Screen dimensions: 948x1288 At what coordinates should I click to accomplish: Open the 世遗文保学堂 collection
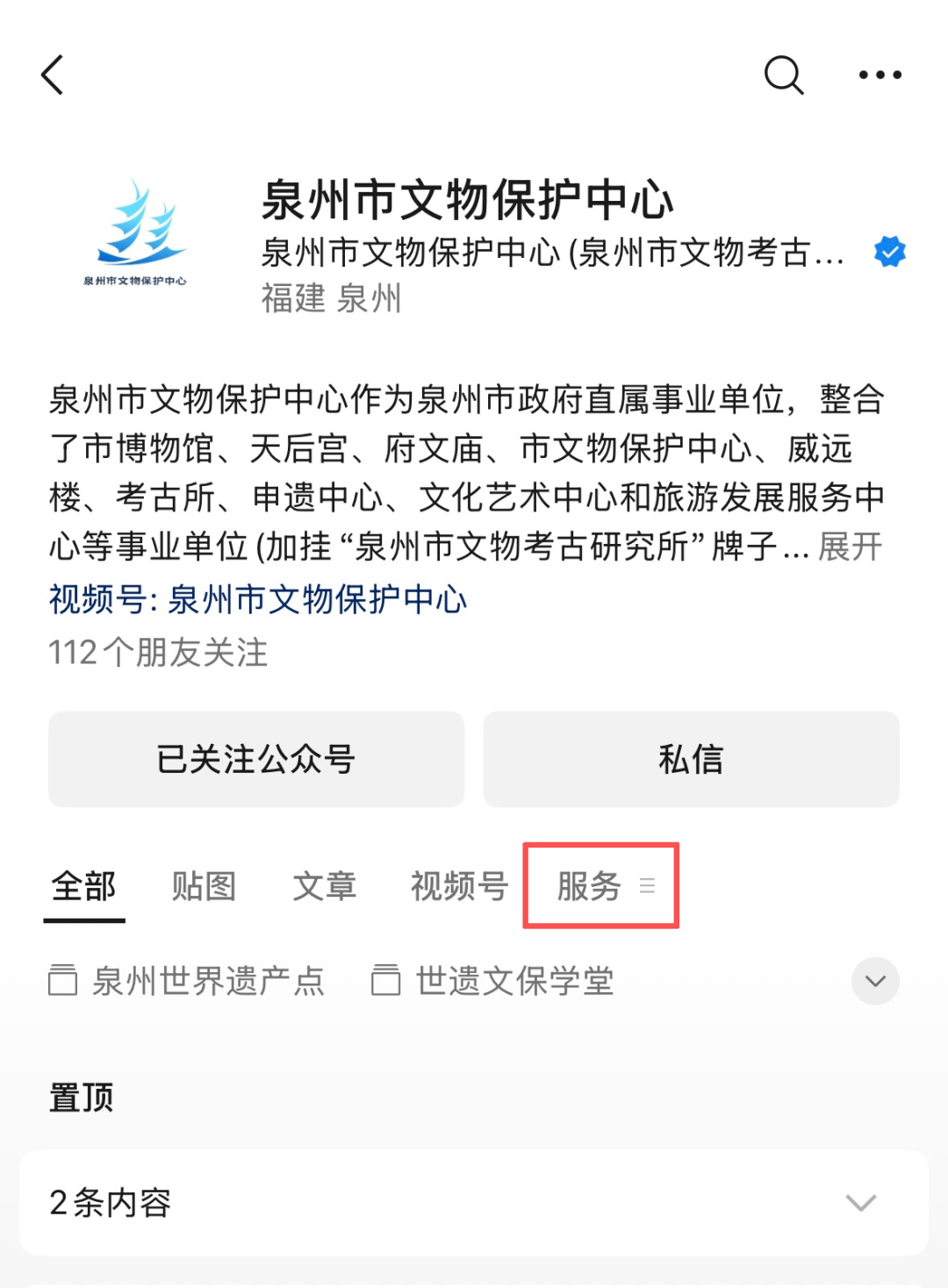(x=493, y=981)
